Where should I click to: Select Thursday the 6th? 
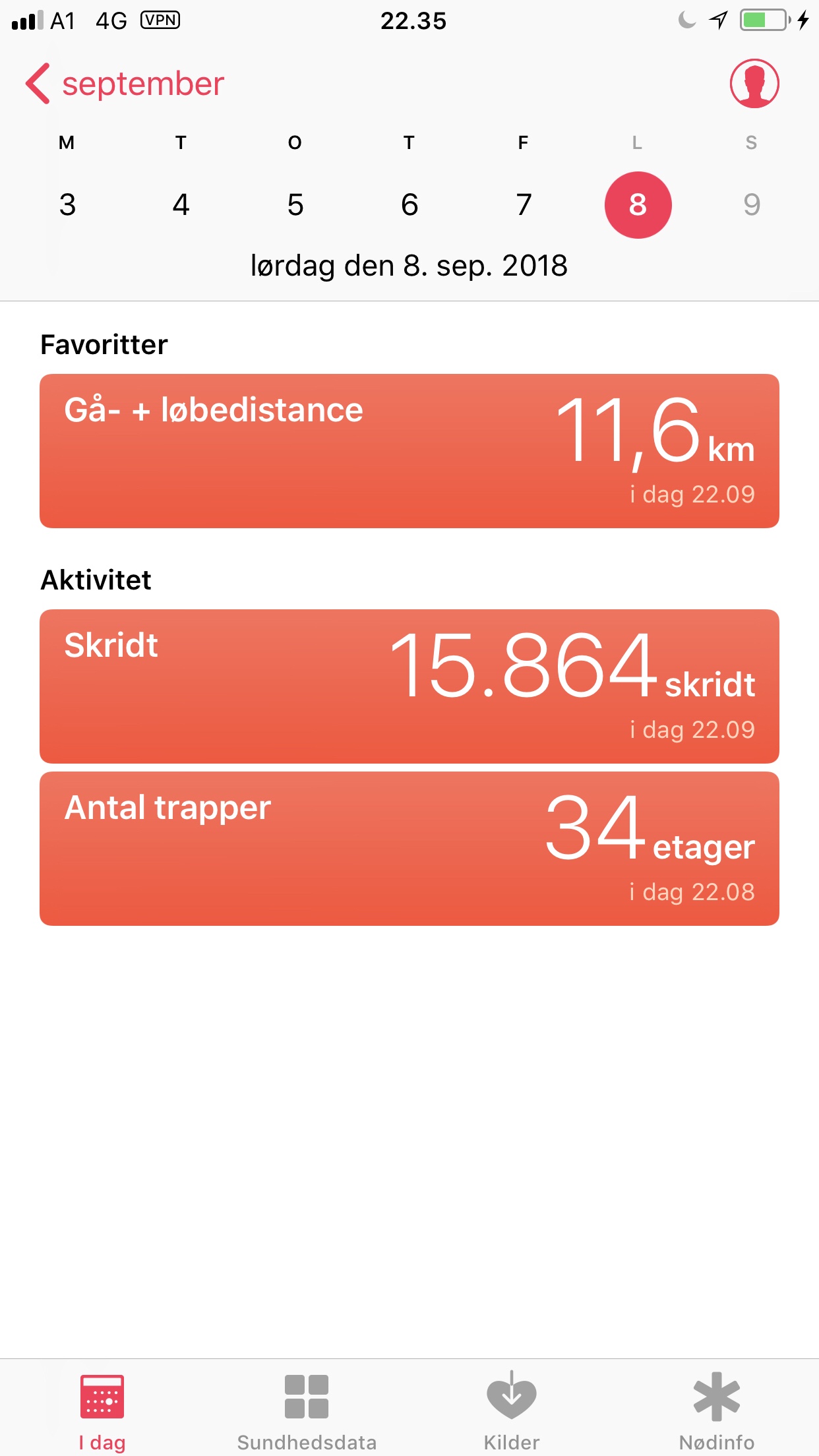tap(409, 204)
